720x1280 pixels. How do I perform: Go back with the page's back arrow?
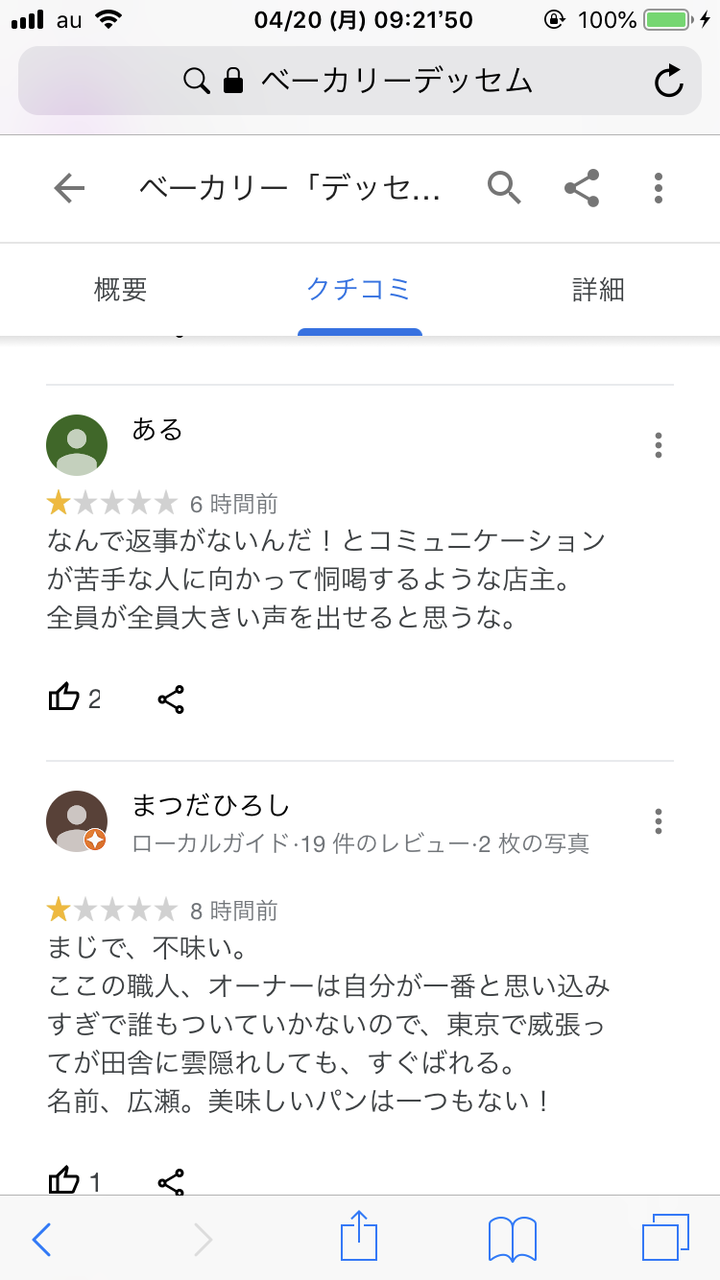click(x=69, y=188)
